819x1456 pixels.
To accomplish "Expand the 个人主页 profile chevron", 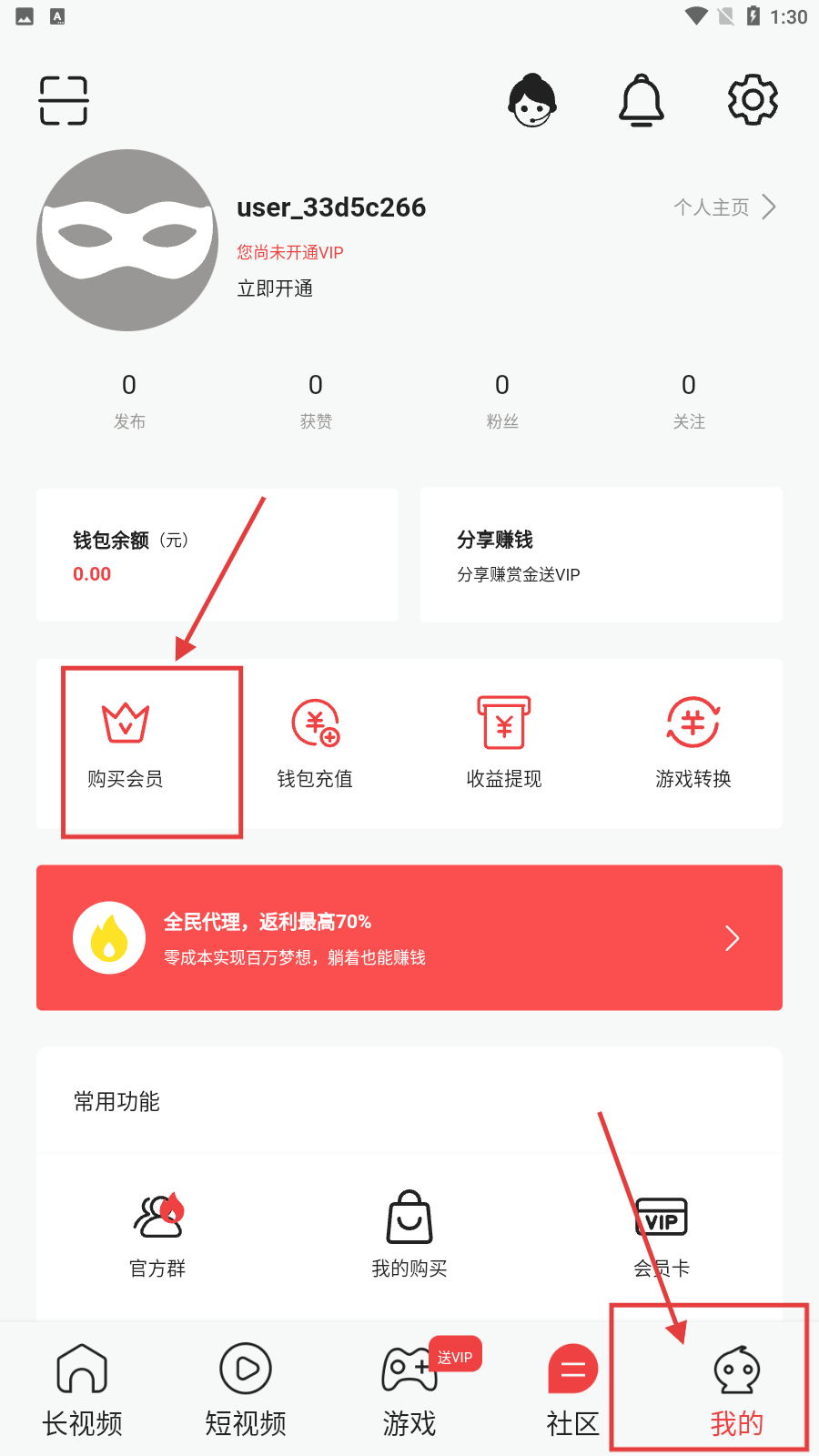I will click(771, 207).
